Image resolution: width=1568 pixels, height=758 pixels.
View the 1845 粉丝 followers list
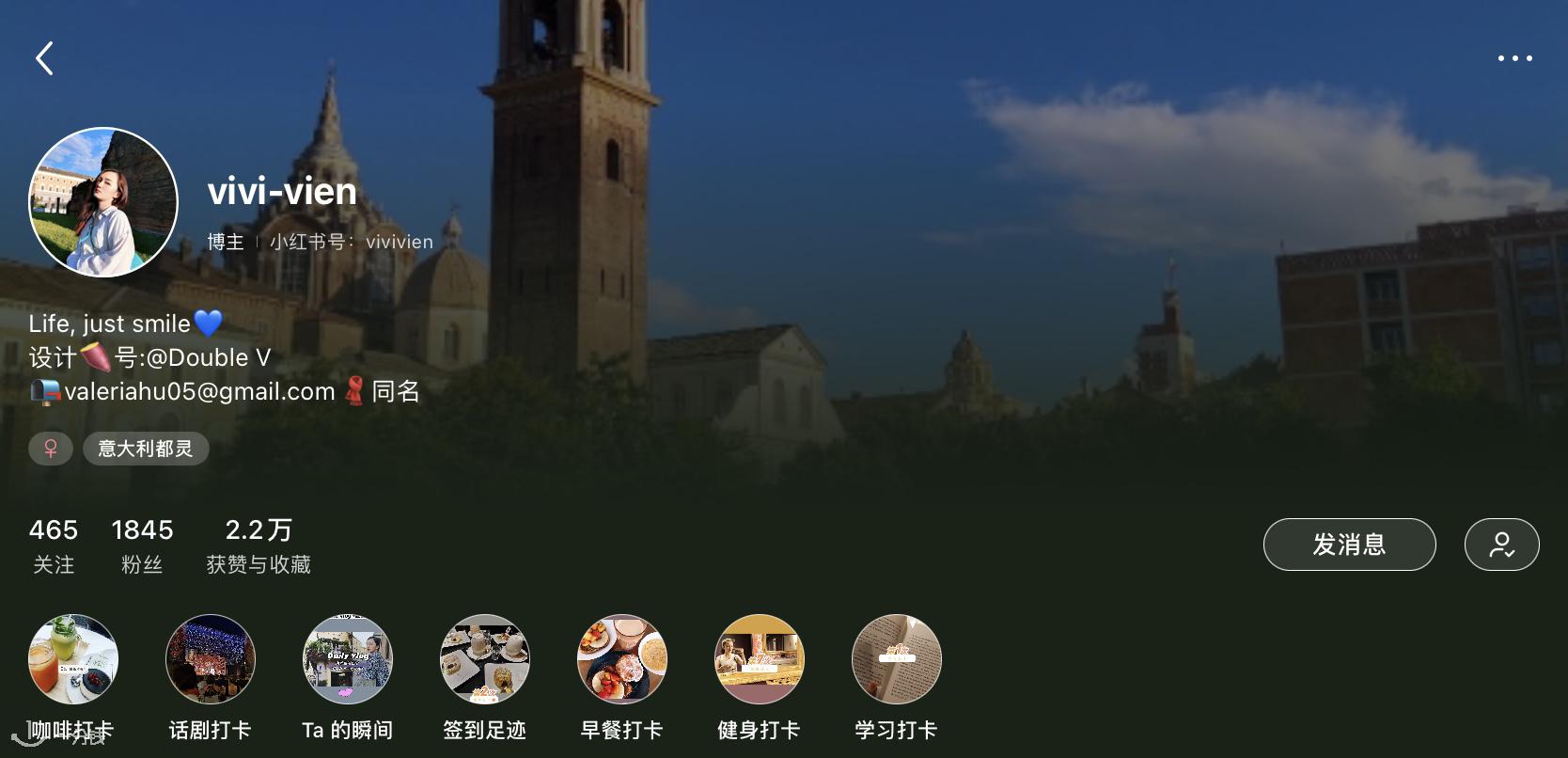click(142, 545)
